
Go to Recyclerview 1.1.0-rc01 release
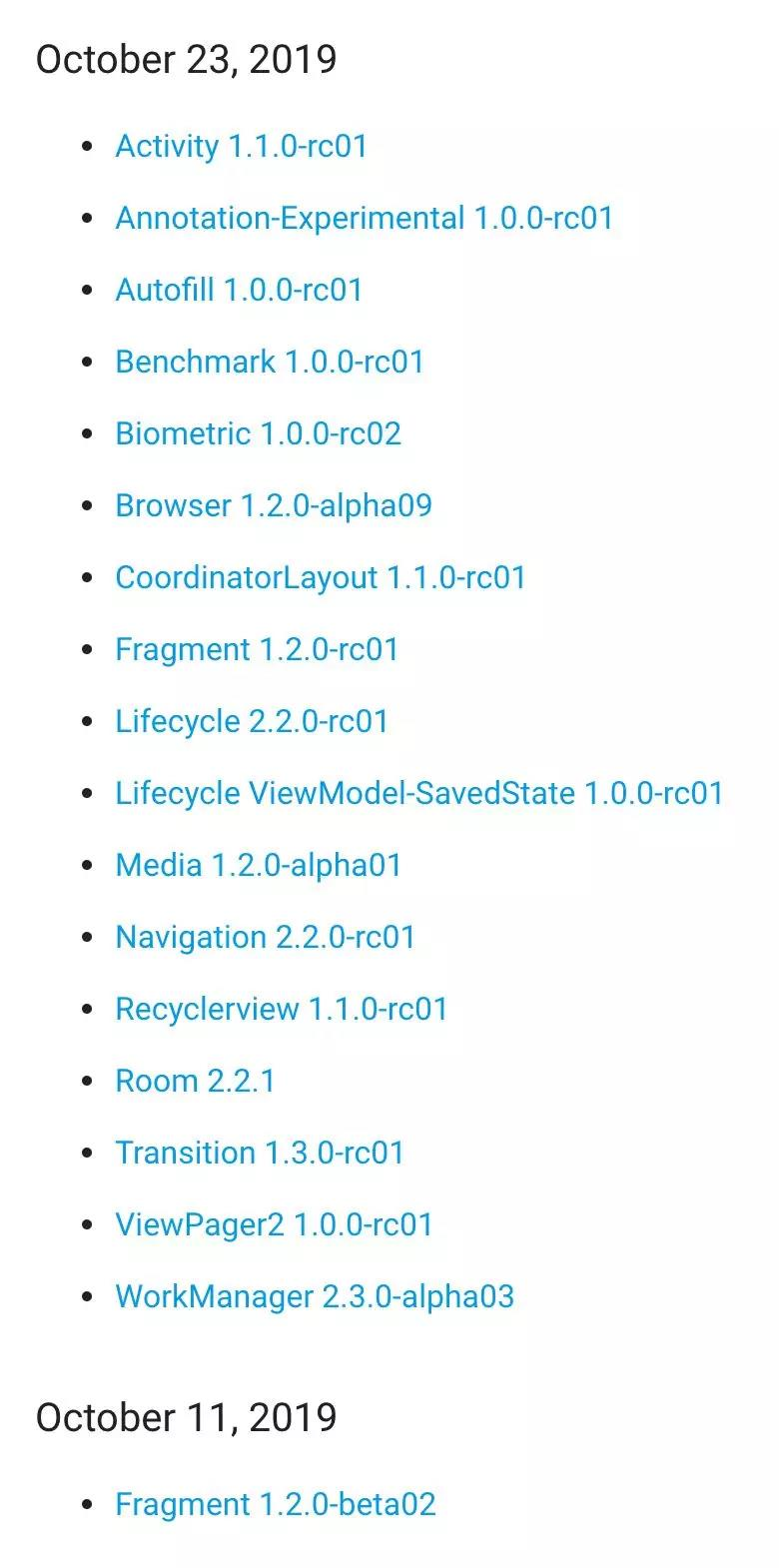[281, 1009]
